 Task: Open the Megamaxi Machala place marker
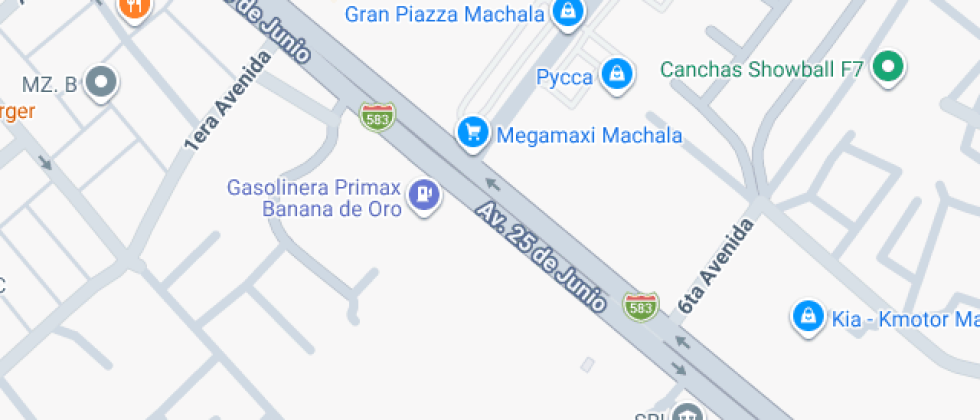471,132
